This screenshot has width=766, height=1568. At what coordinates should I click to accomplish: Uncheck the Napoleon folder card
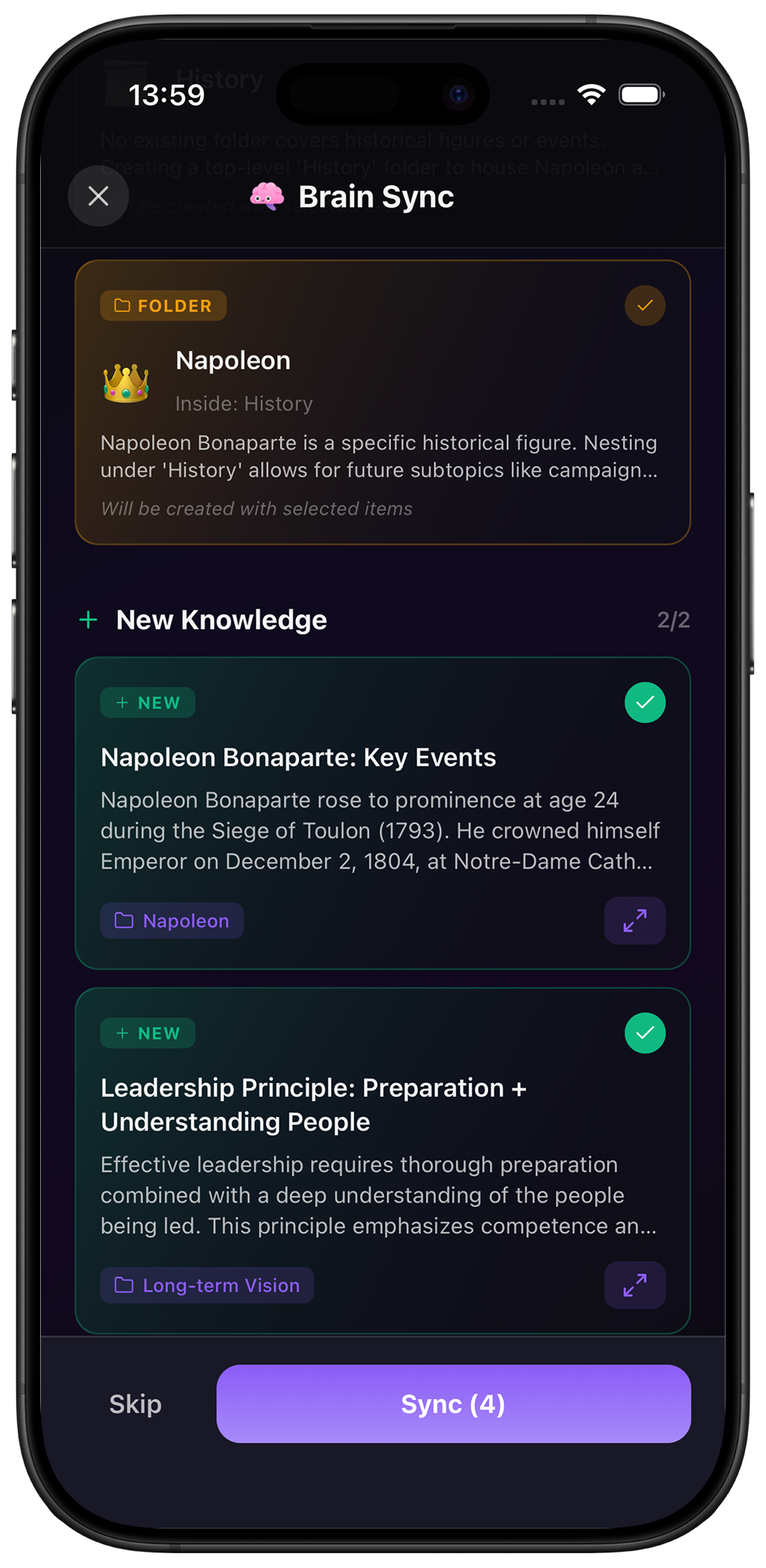point(645,306)
